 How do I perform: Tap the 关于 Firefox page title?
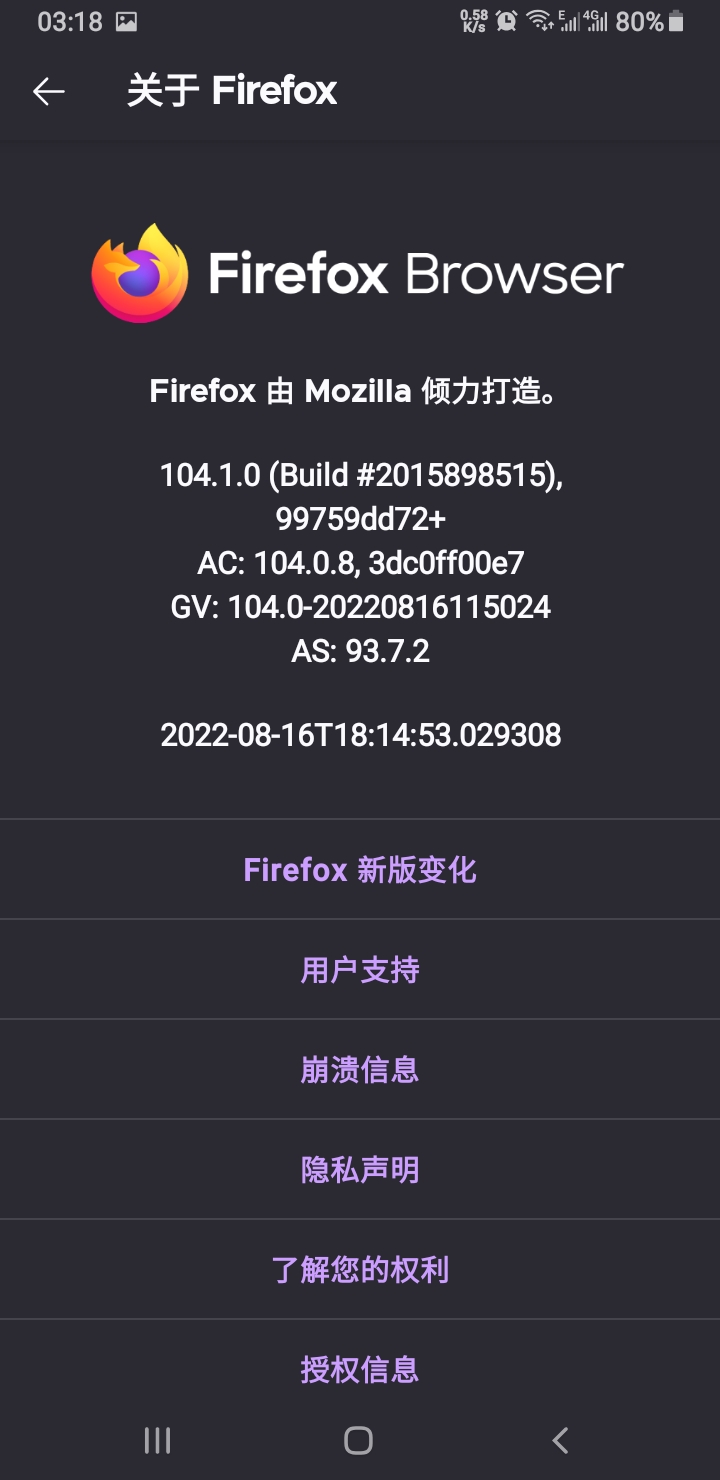coord(230,91)
